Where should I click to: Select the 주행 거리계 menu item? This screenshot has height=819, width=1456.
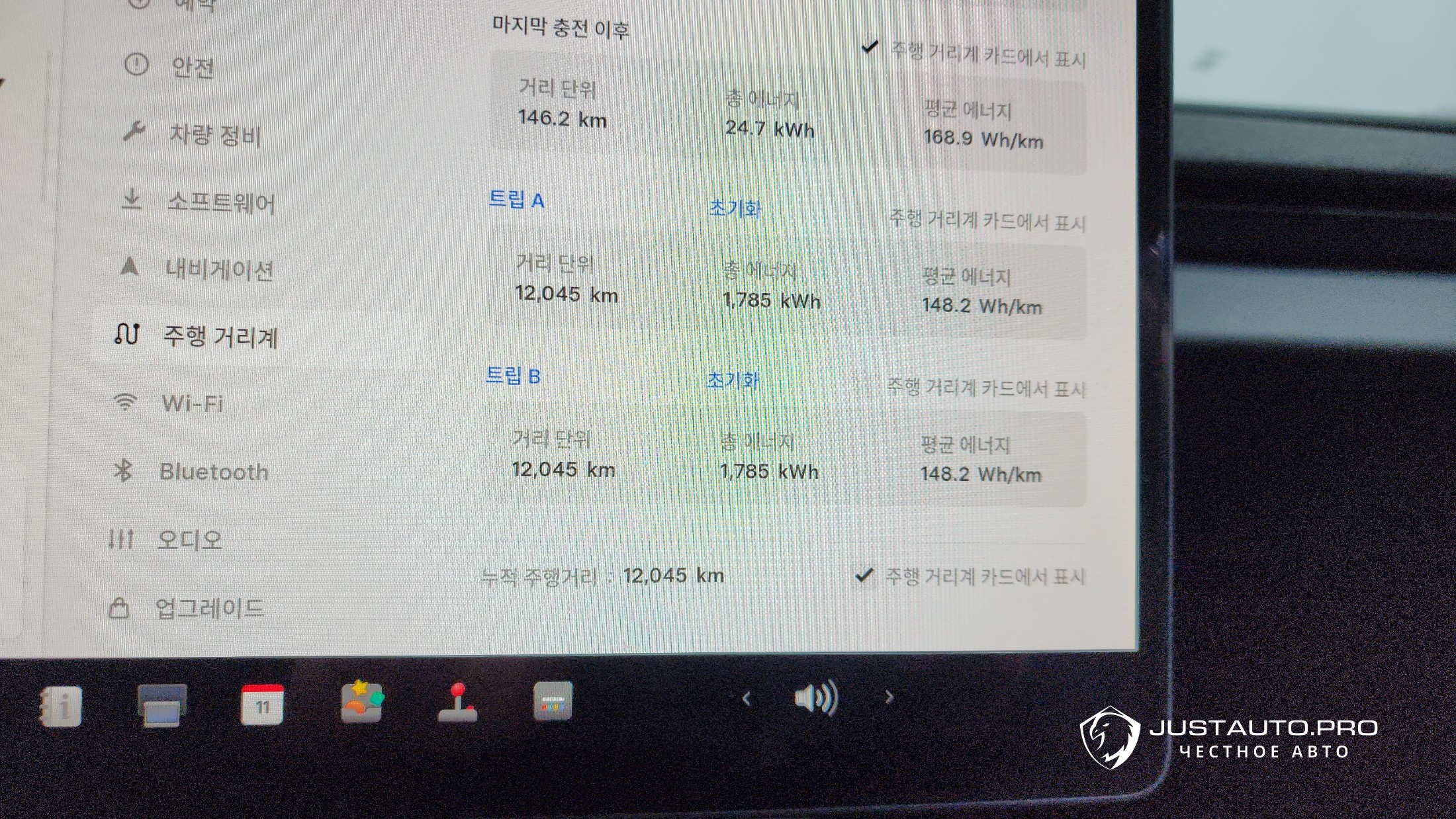point(220,337)
